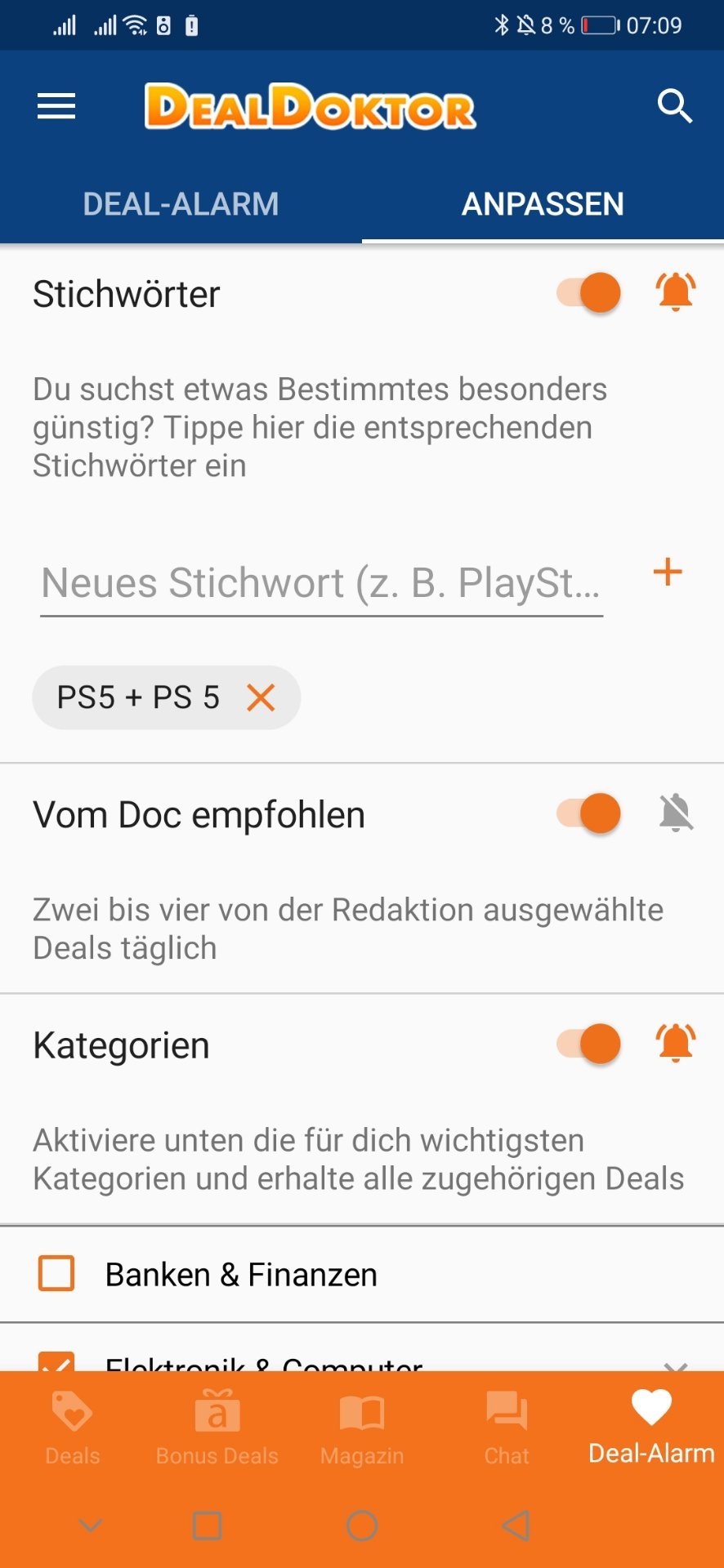The width and height of the screenshot is (724, 1568).
Task: Enable Vom Doc empfohlen muted bell
Action: tap(676, 813)
